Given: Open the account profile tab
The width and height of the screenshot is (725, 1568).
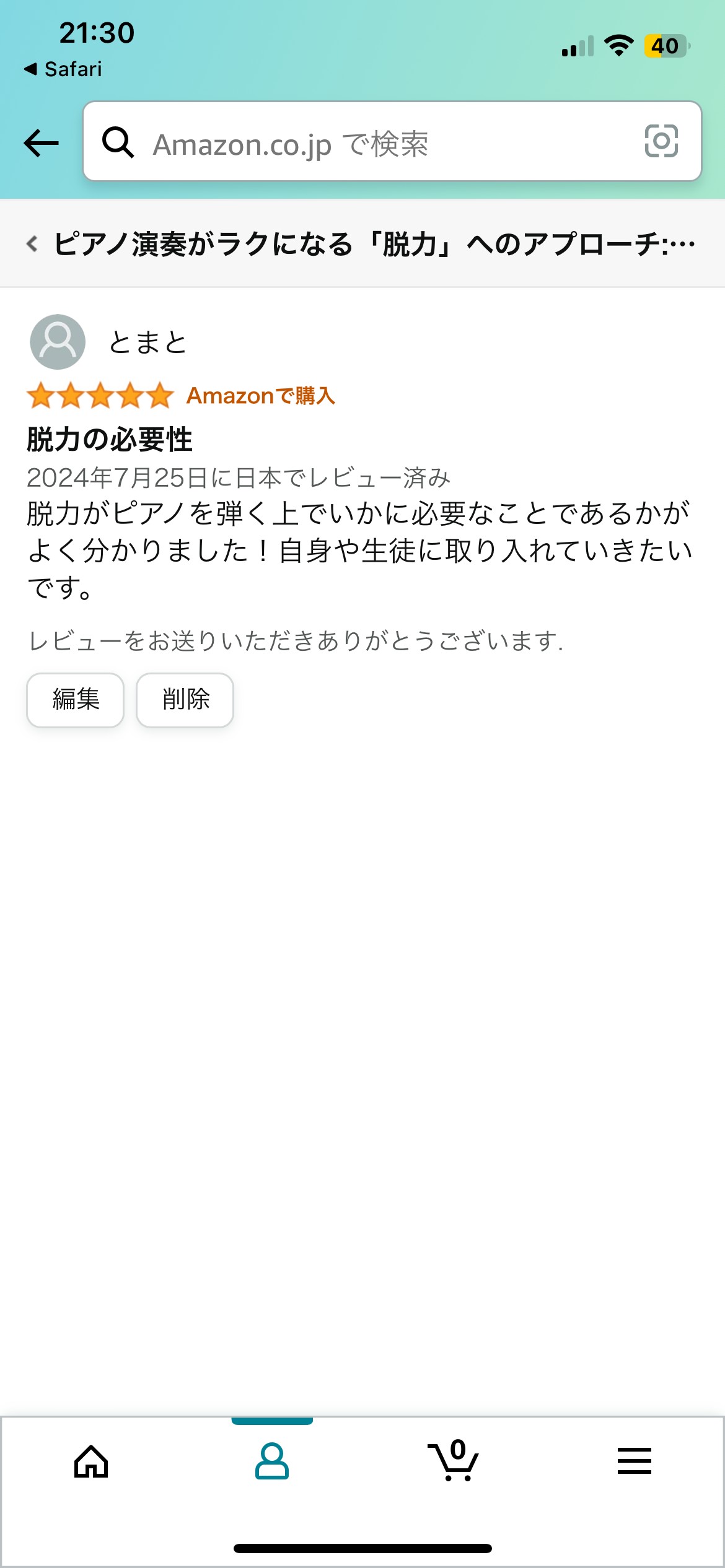Looking at the screenshot, I should 272,1461.
